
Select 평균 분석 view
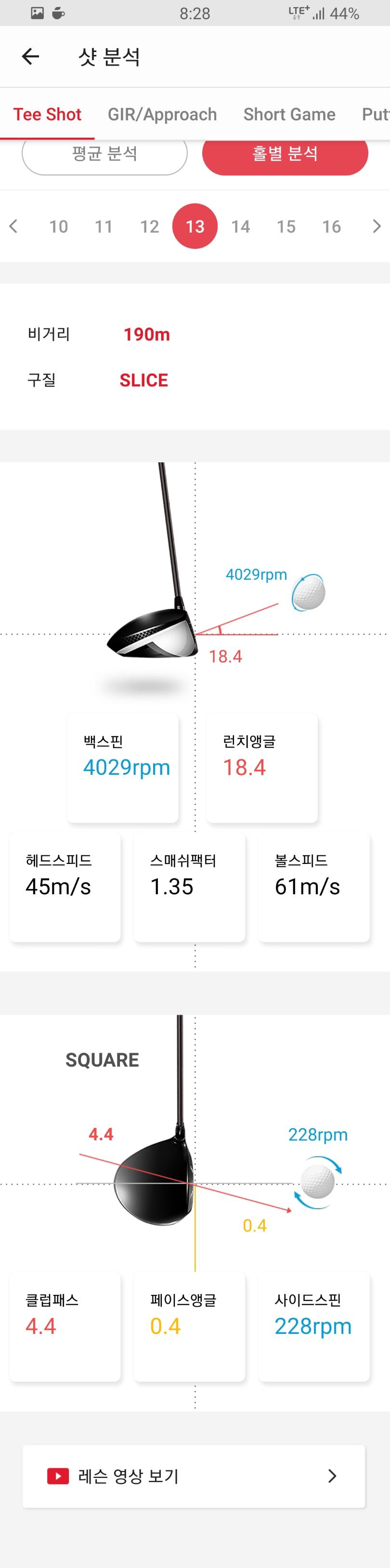[x=104, y=155]
